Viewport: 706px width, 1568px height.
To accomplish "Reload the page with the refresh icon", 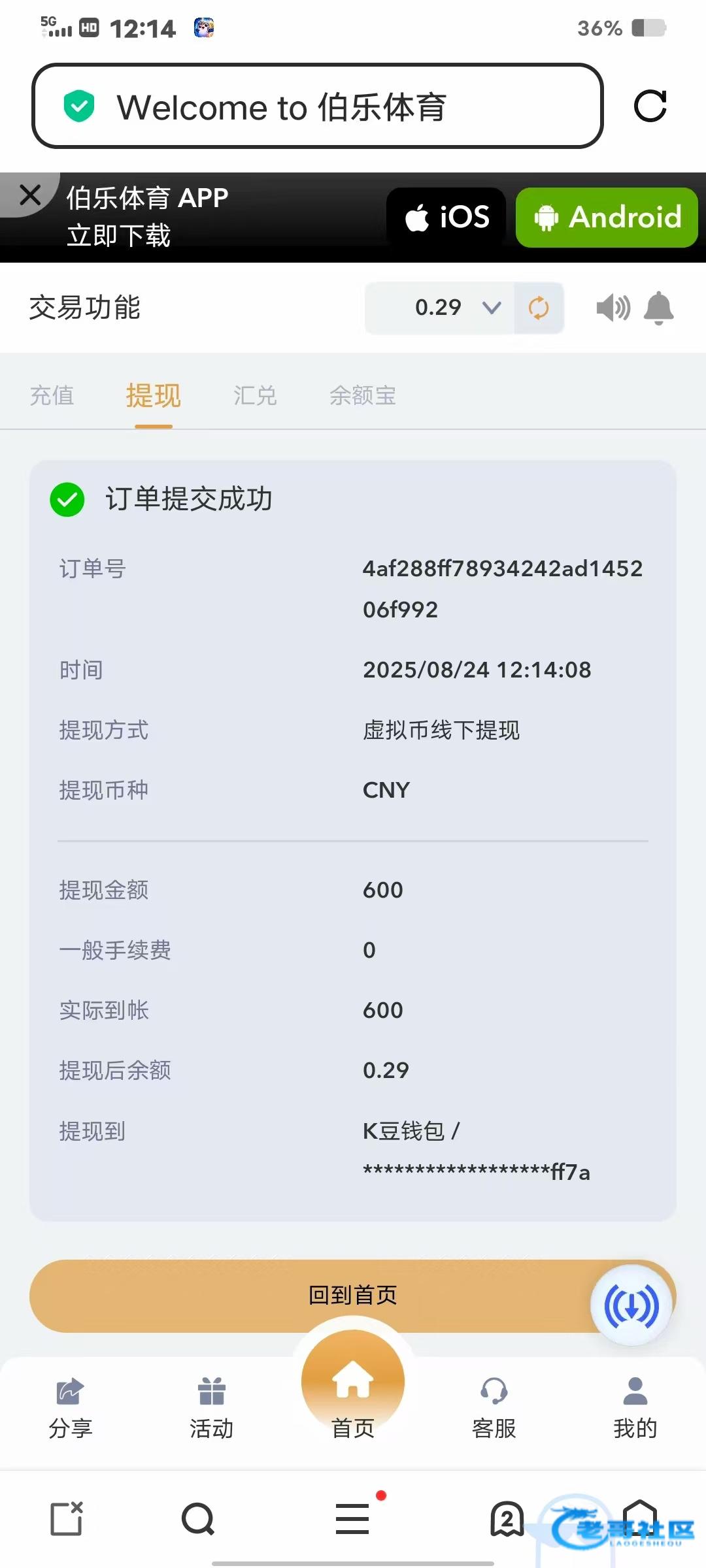I will point(650,106).
